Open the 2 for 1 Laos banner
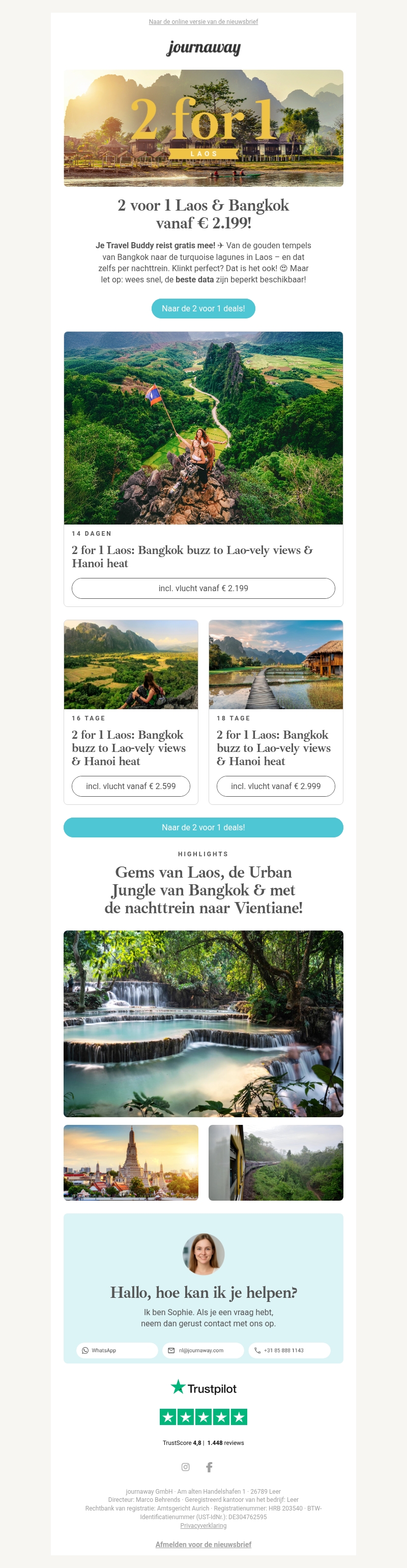The height and width of the screenshot is (1568, 407). [203, 128]
